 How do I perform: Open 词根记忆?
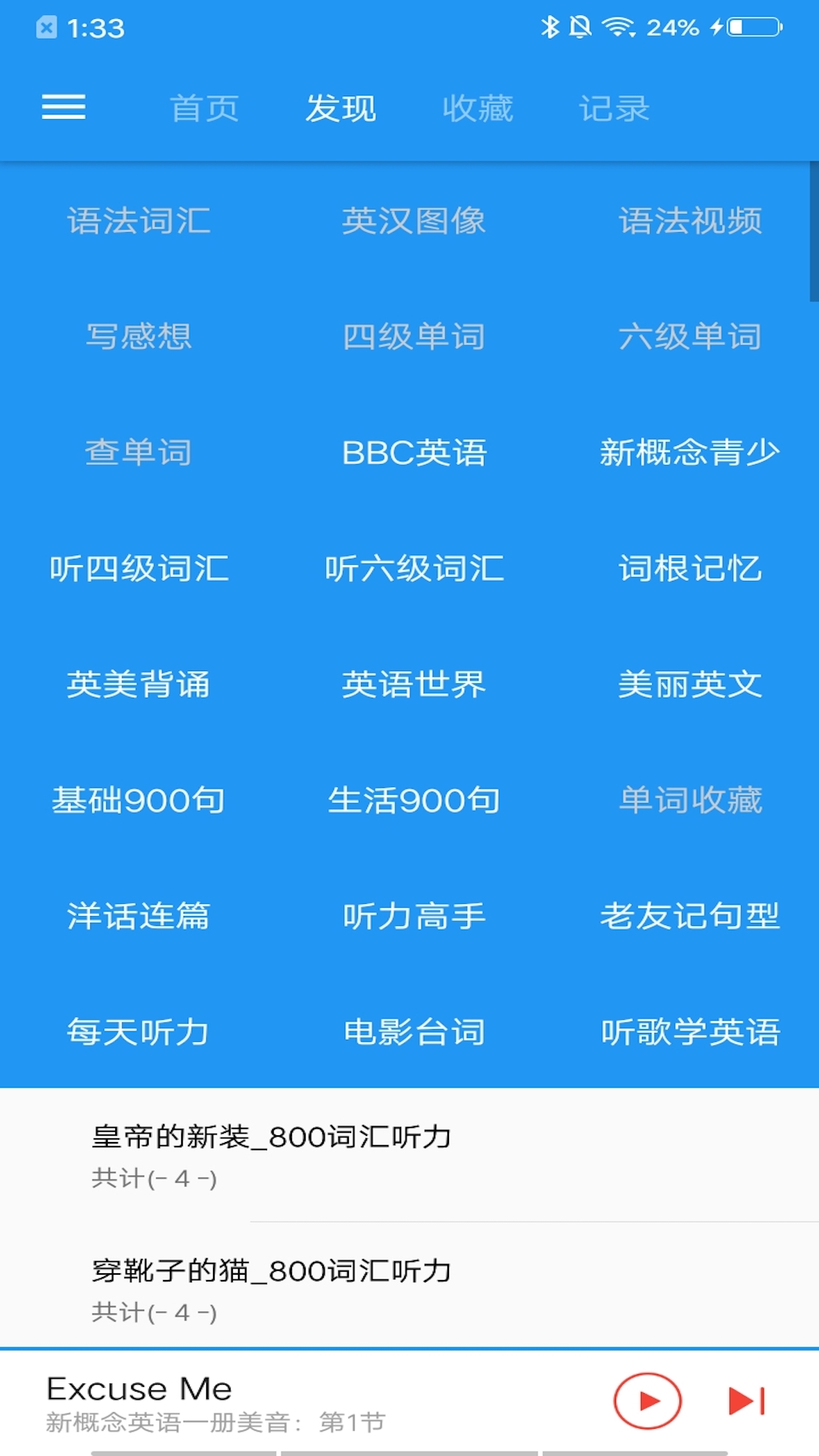click(x=690, y=569)
